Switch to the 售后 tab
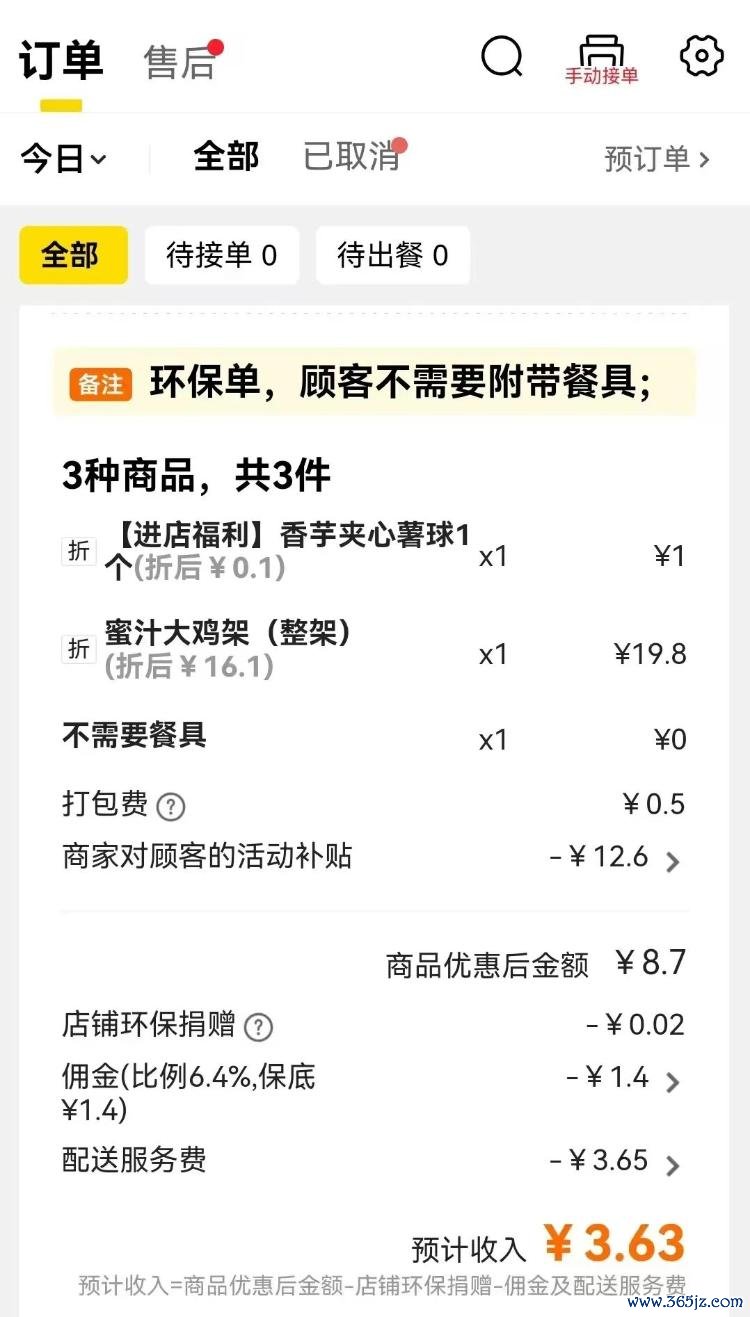Viewport: 750px width, 1317px height. [180, 62]
